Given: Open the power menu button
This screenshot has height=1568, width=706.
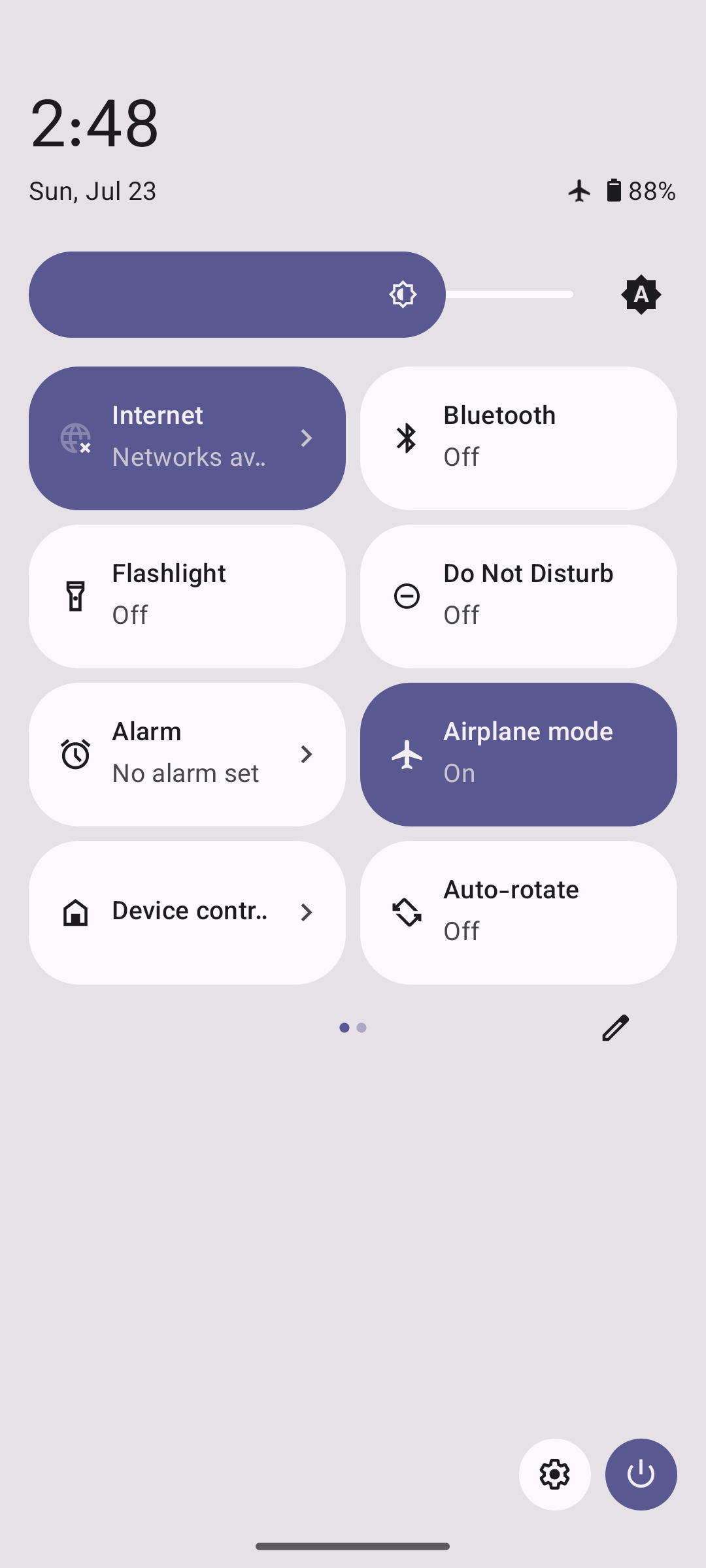Looking at the screenshot, I should [x=641, y=1474].
